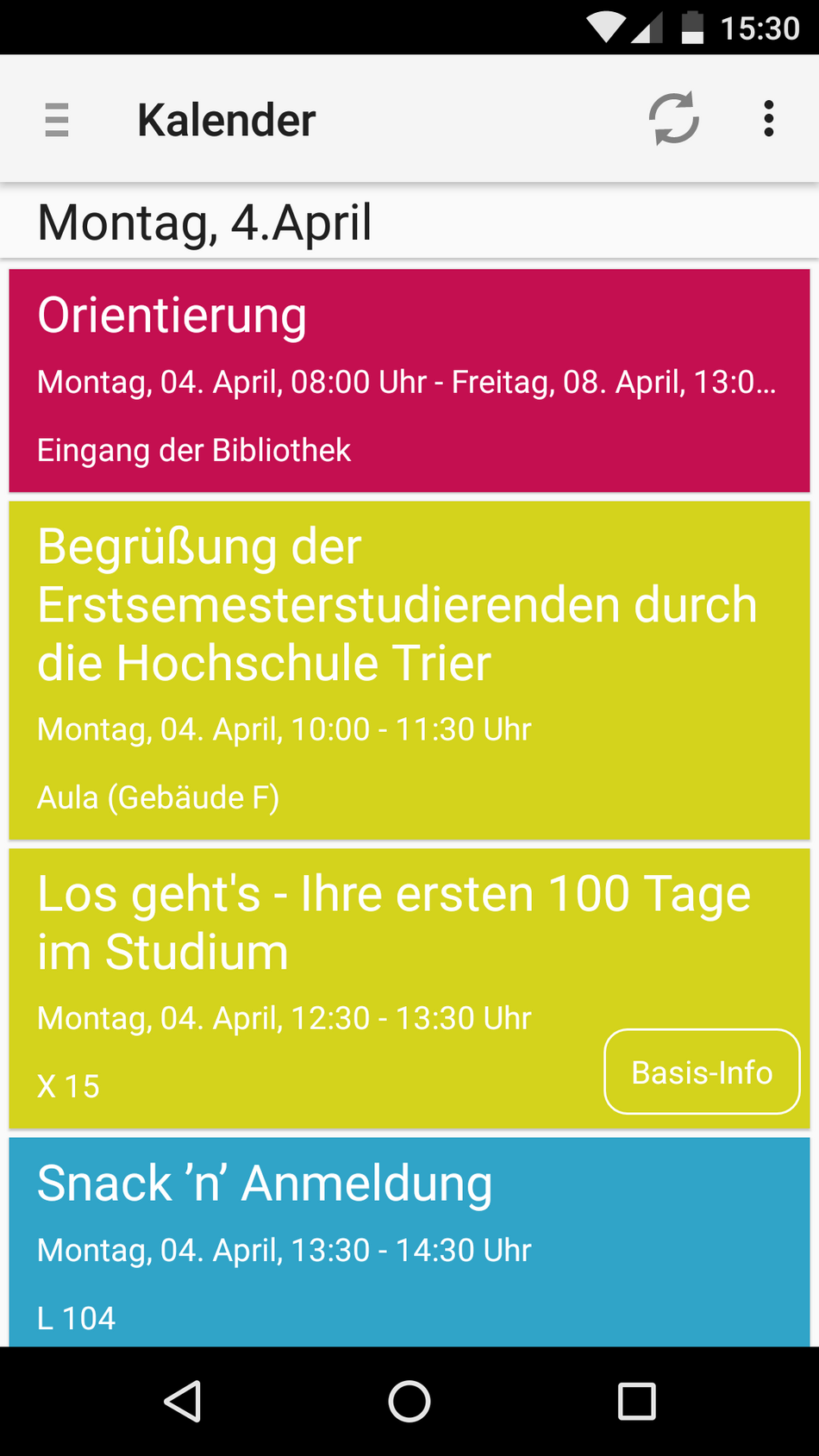Open the overflow menu
This screenshot has height=1456, width=819.
click(x=768, y=118)
